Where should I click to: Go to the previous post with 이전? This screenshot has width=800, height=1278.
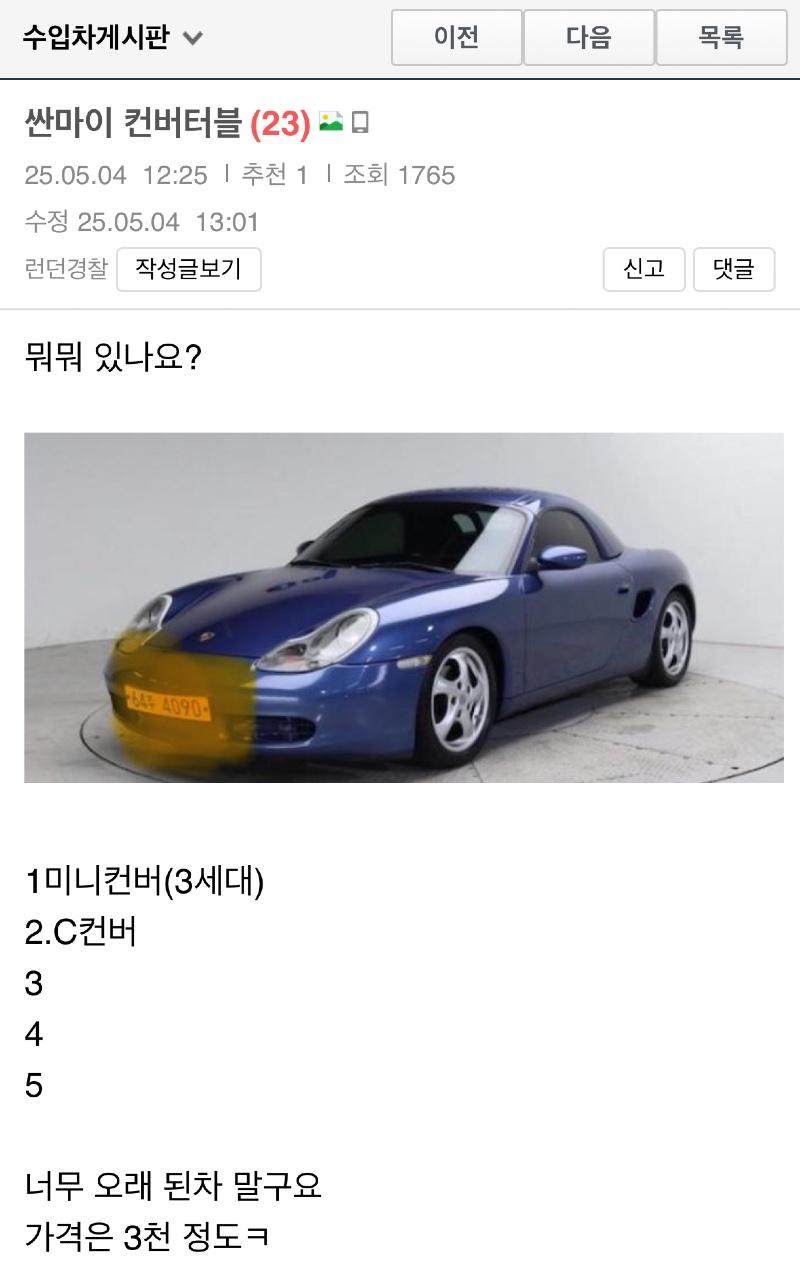point(456,38)
